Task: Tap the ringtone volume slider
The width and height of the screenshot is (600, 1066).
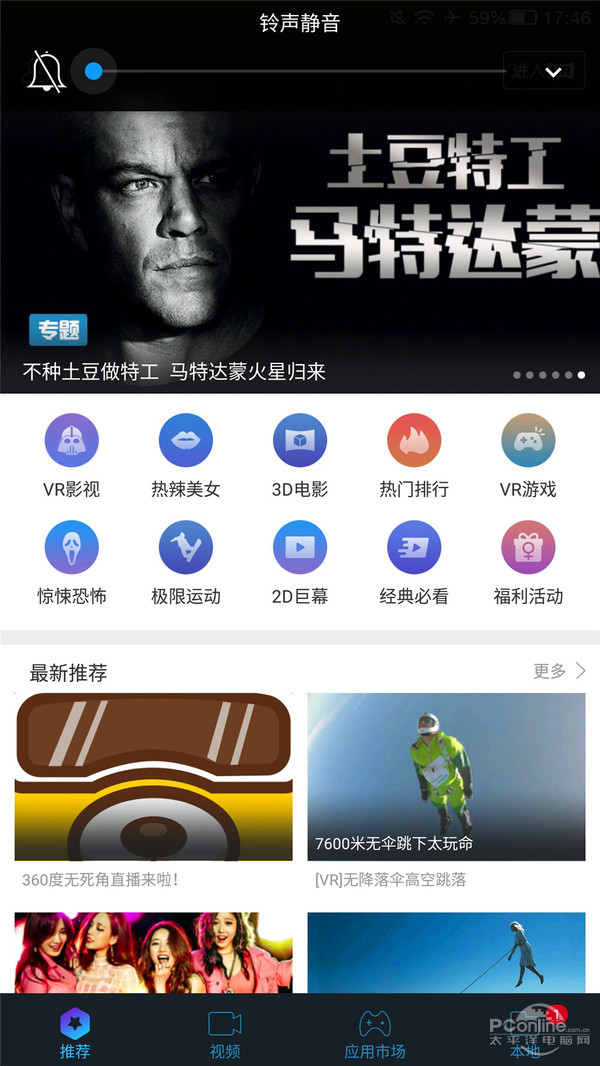Action: pyautogui.click(x=300, y=72)
